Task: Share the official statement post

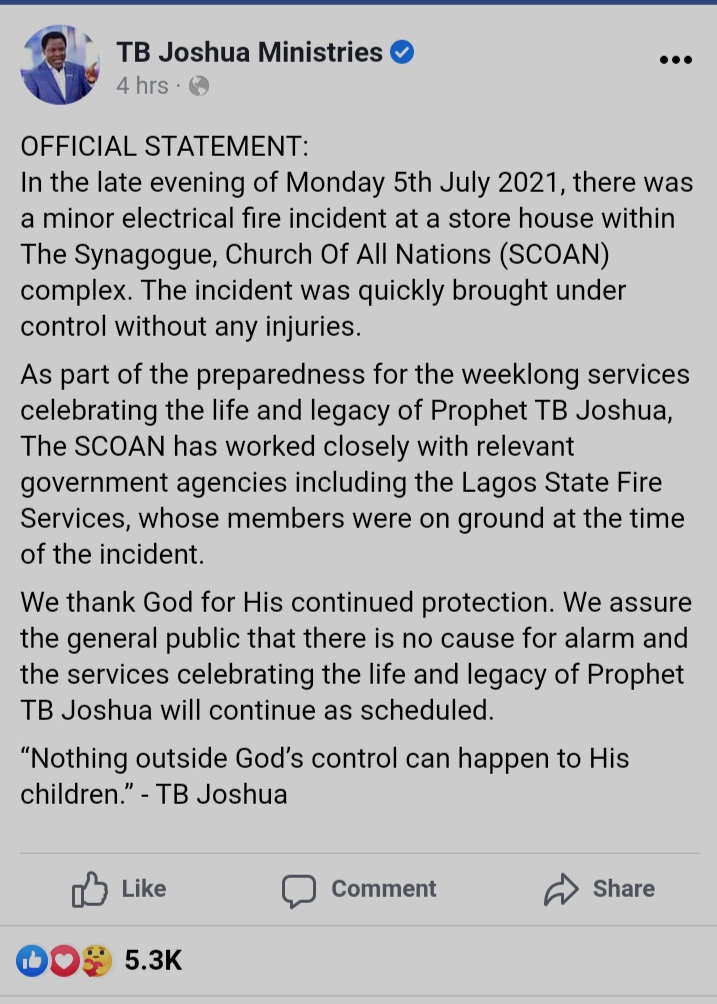Action: pos(599,889)
